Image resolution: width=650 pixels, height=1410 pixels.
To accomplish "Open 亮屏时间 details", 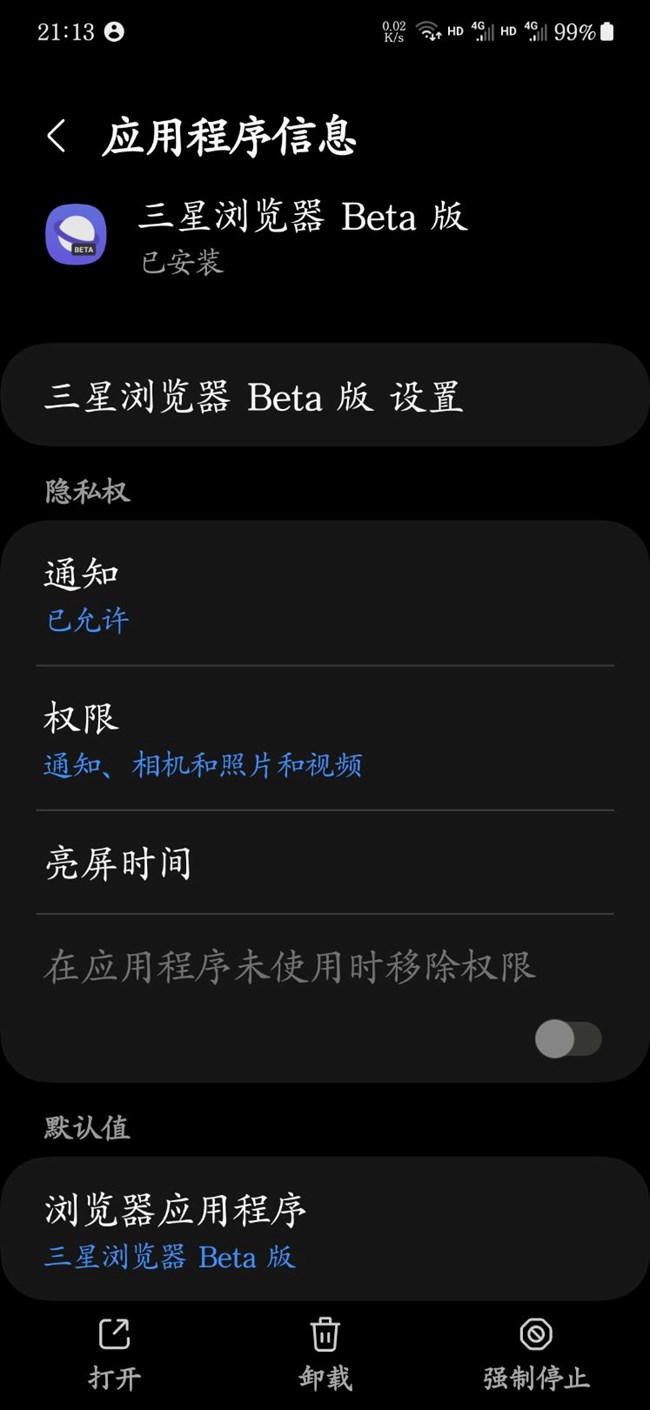I will point(325,862).
